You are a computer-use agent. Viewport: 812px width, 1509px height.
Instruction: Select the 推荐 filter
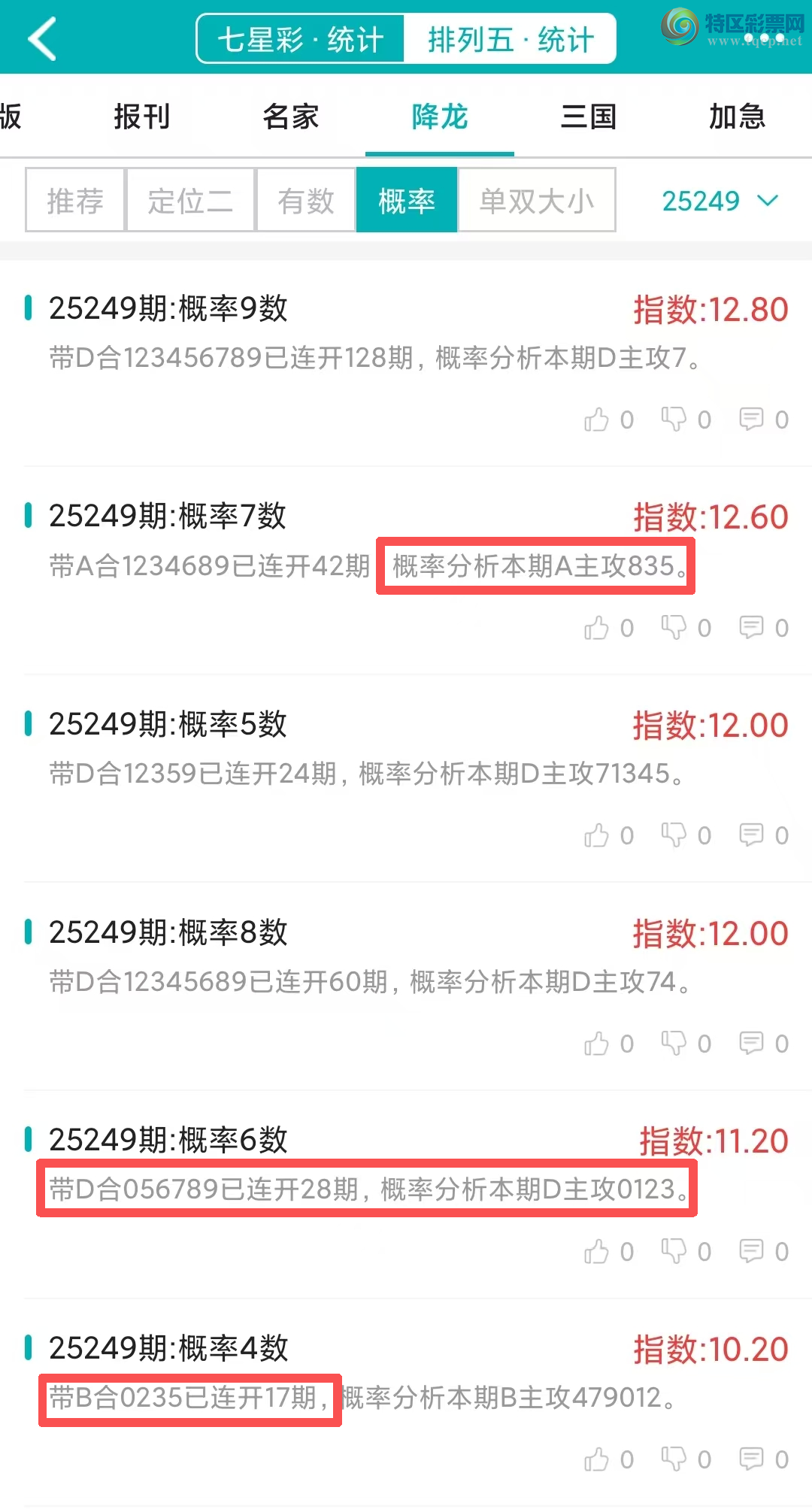tap(75, 201)
